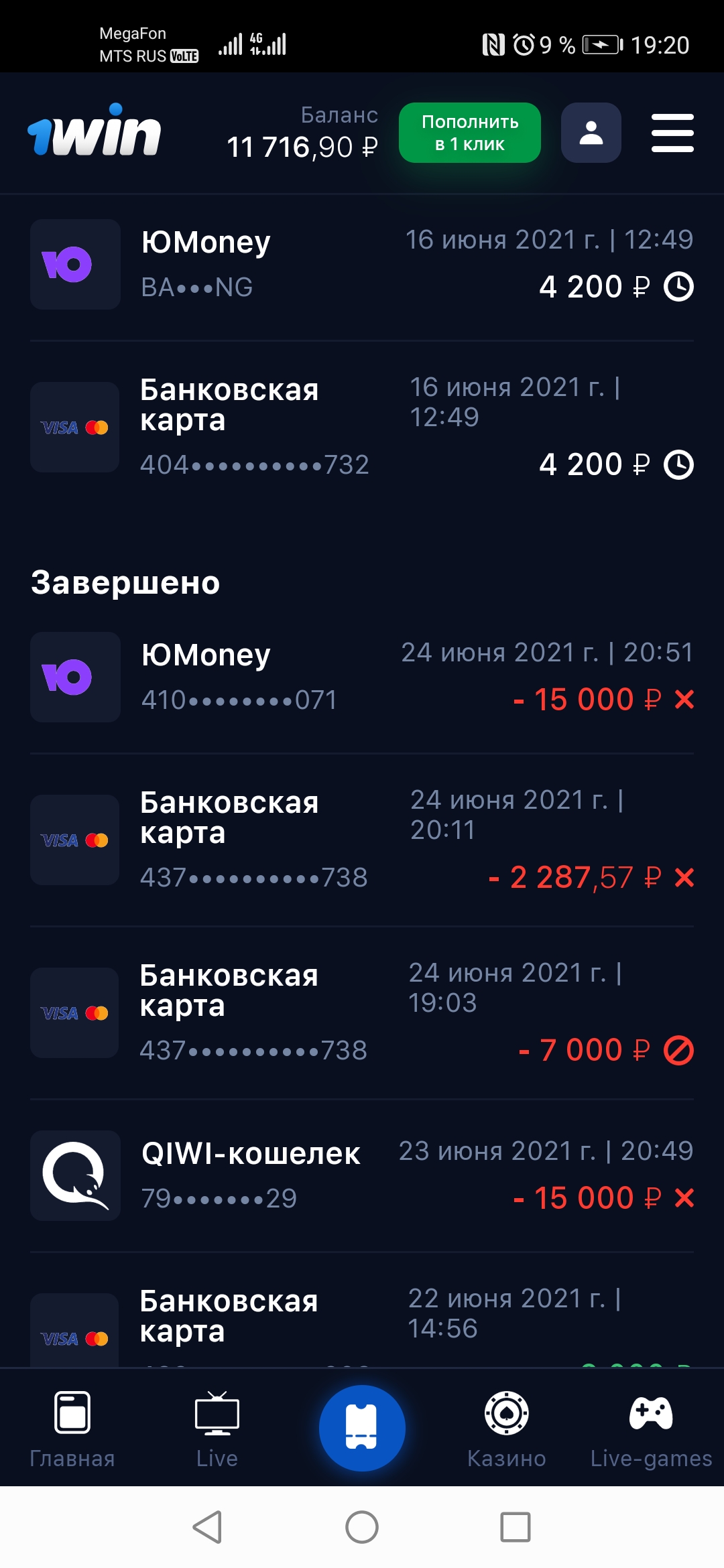Open pending ЮMoney 4 200 ₽ transaction
The height and width of the screenshot is (1568, 724).
point(362,264)
